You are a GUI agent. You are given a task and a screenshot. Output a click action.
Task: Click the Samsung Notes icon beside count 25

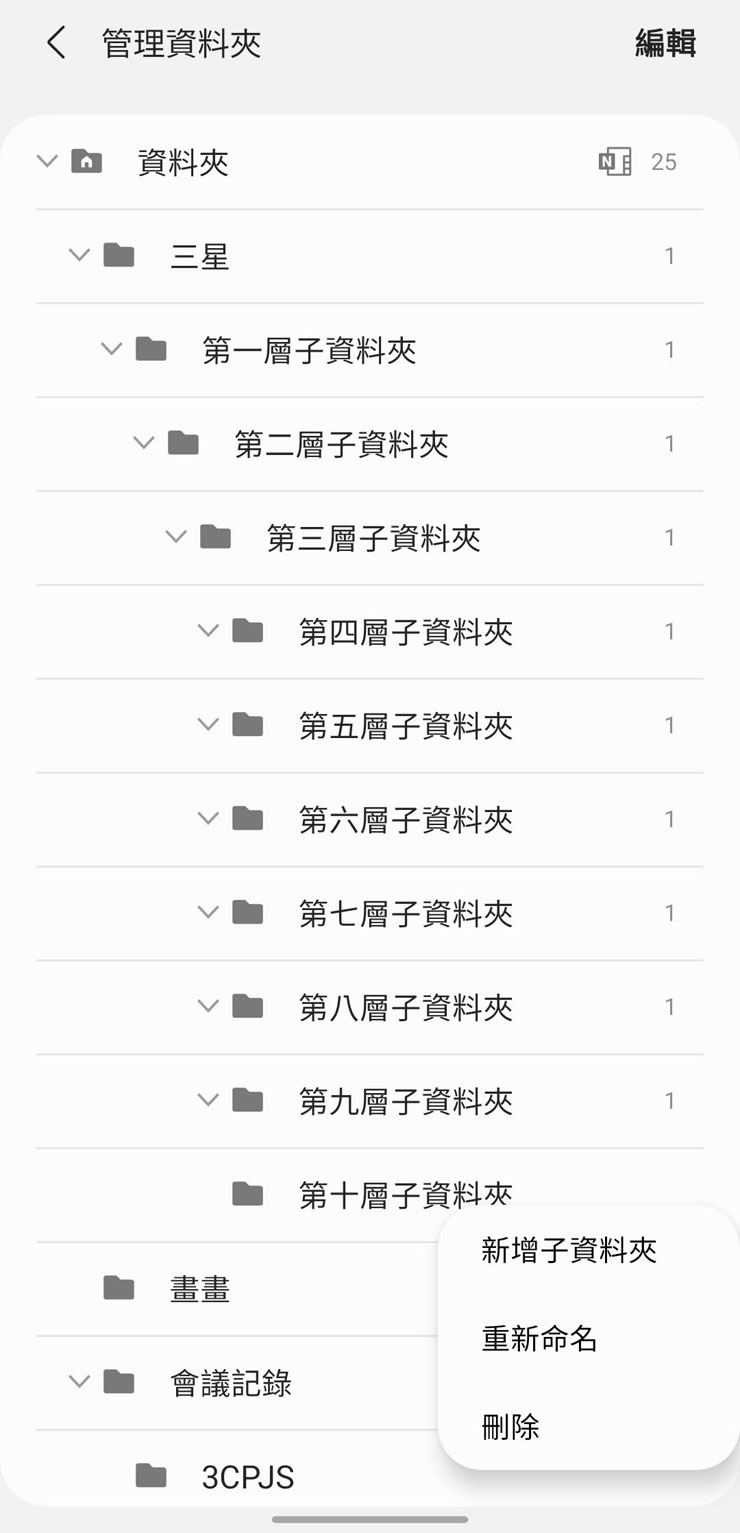click(x=617, y=161)
